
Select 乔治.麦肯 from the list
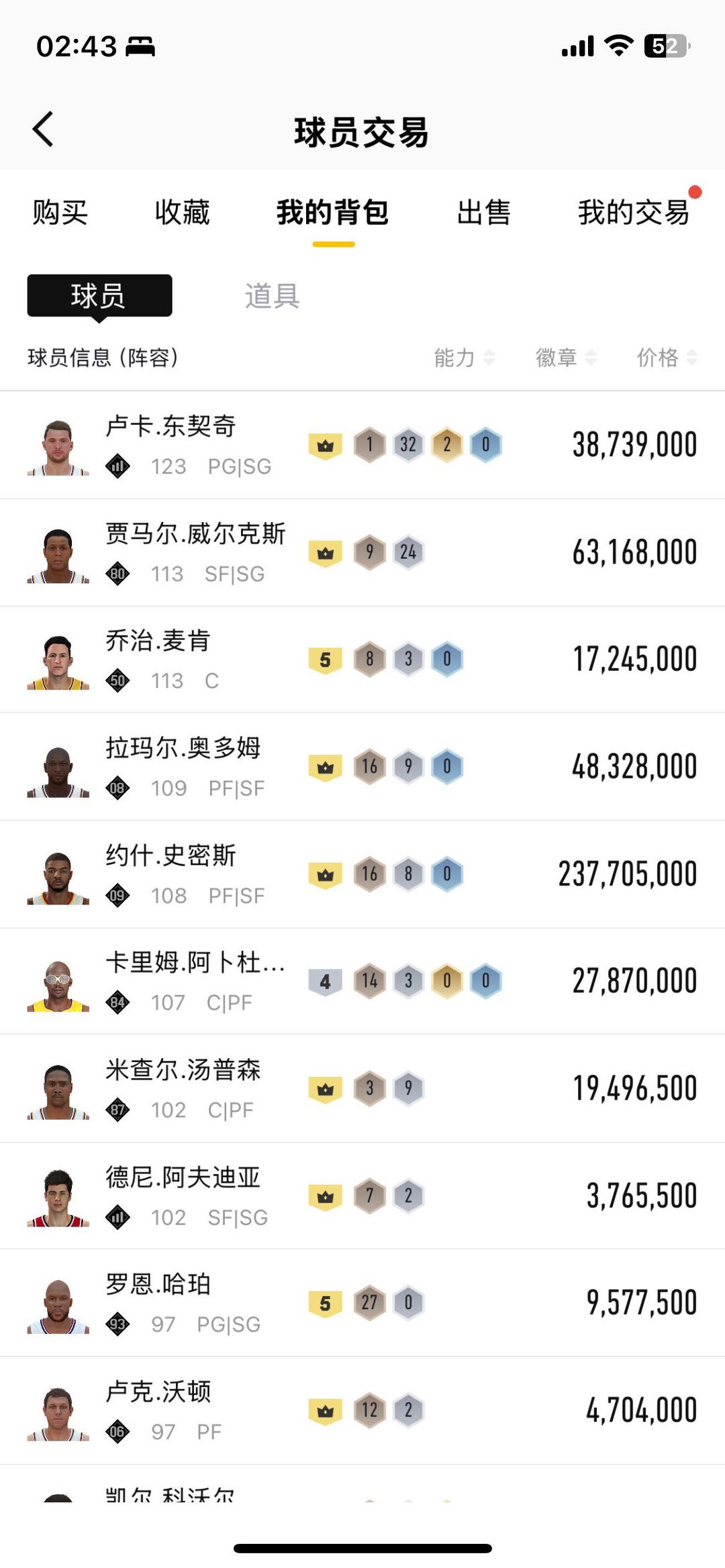[x=362, y=660]
